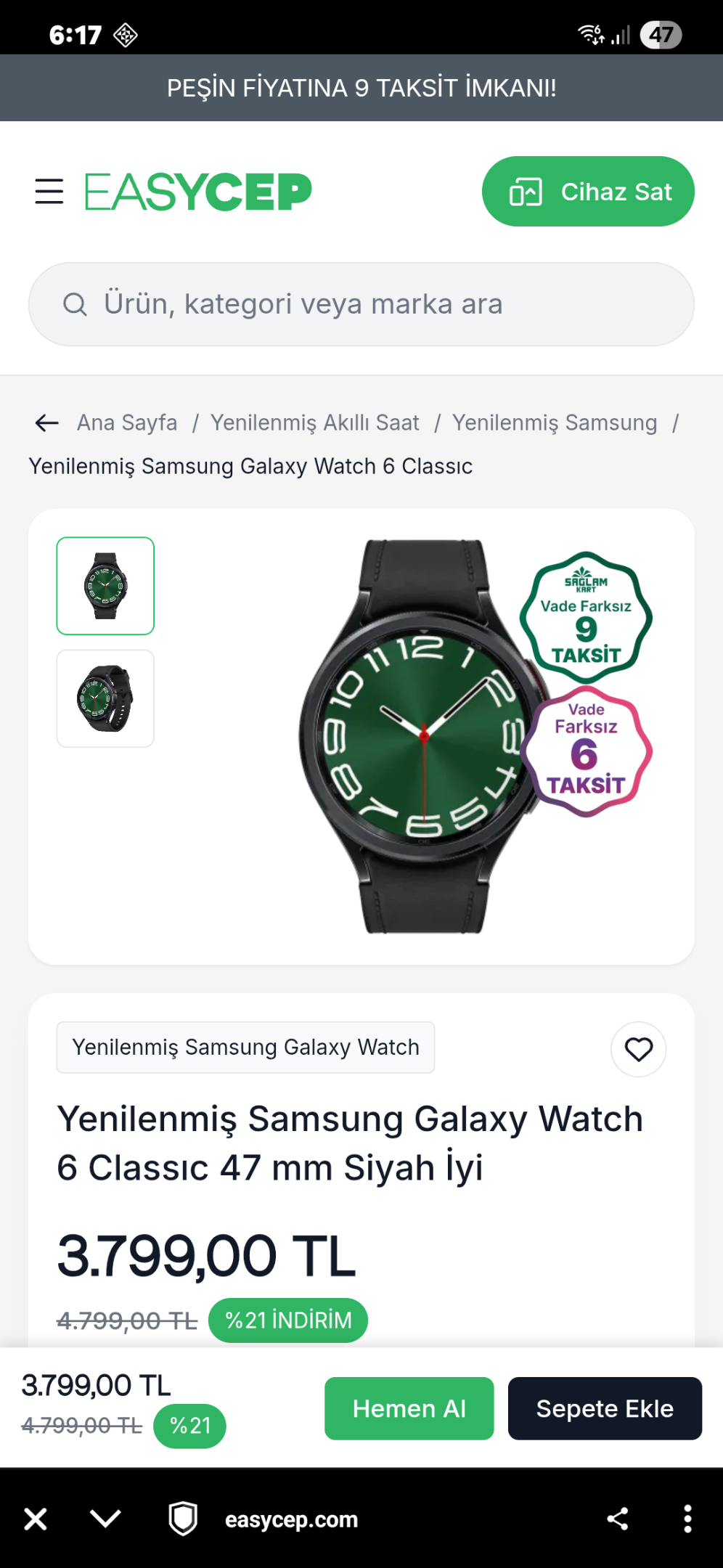The width and height of the screenshot is (723, 1568).
Task: Select the second watch thumbnail
Action: pos(106,698)
